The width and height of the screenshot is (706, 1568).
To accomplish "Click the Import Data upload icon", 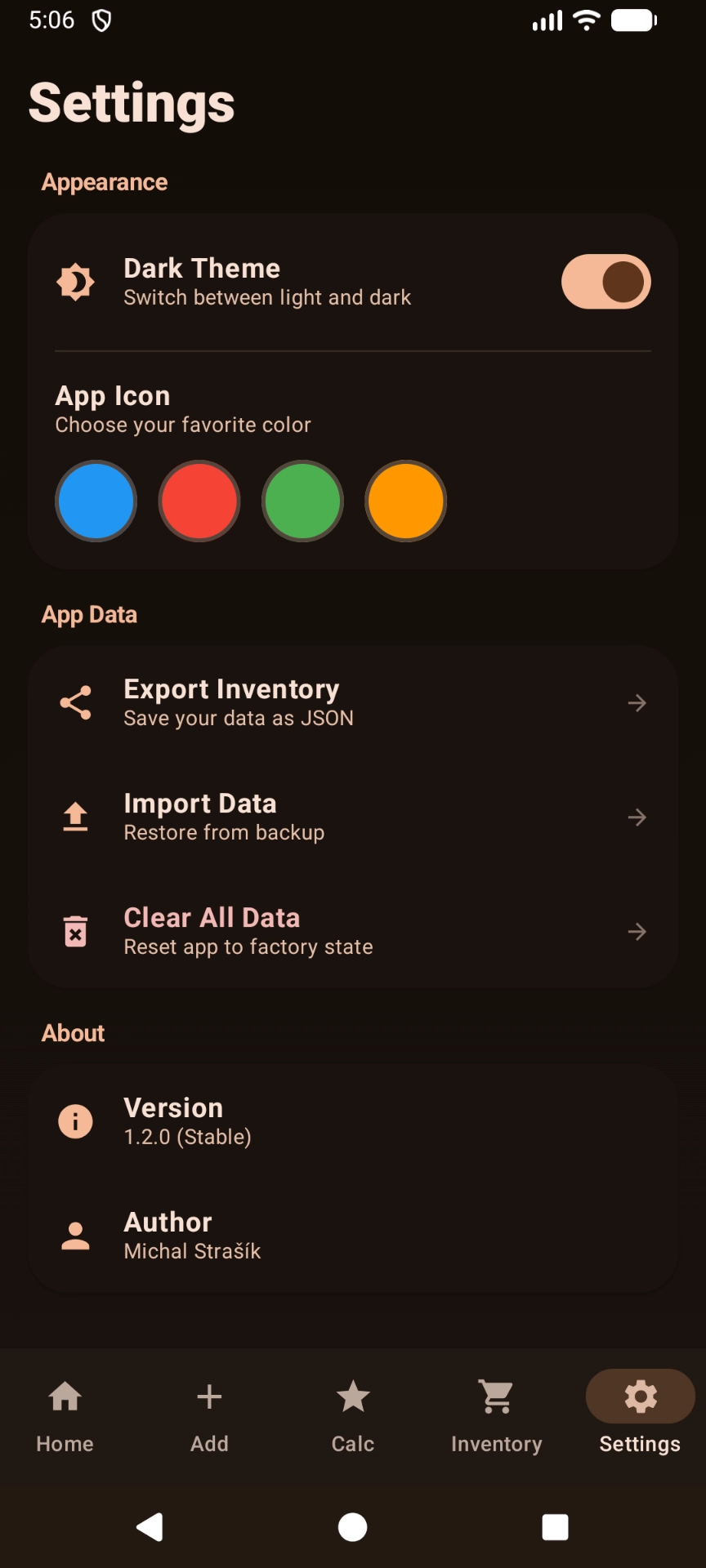I will tap(75, 817).
